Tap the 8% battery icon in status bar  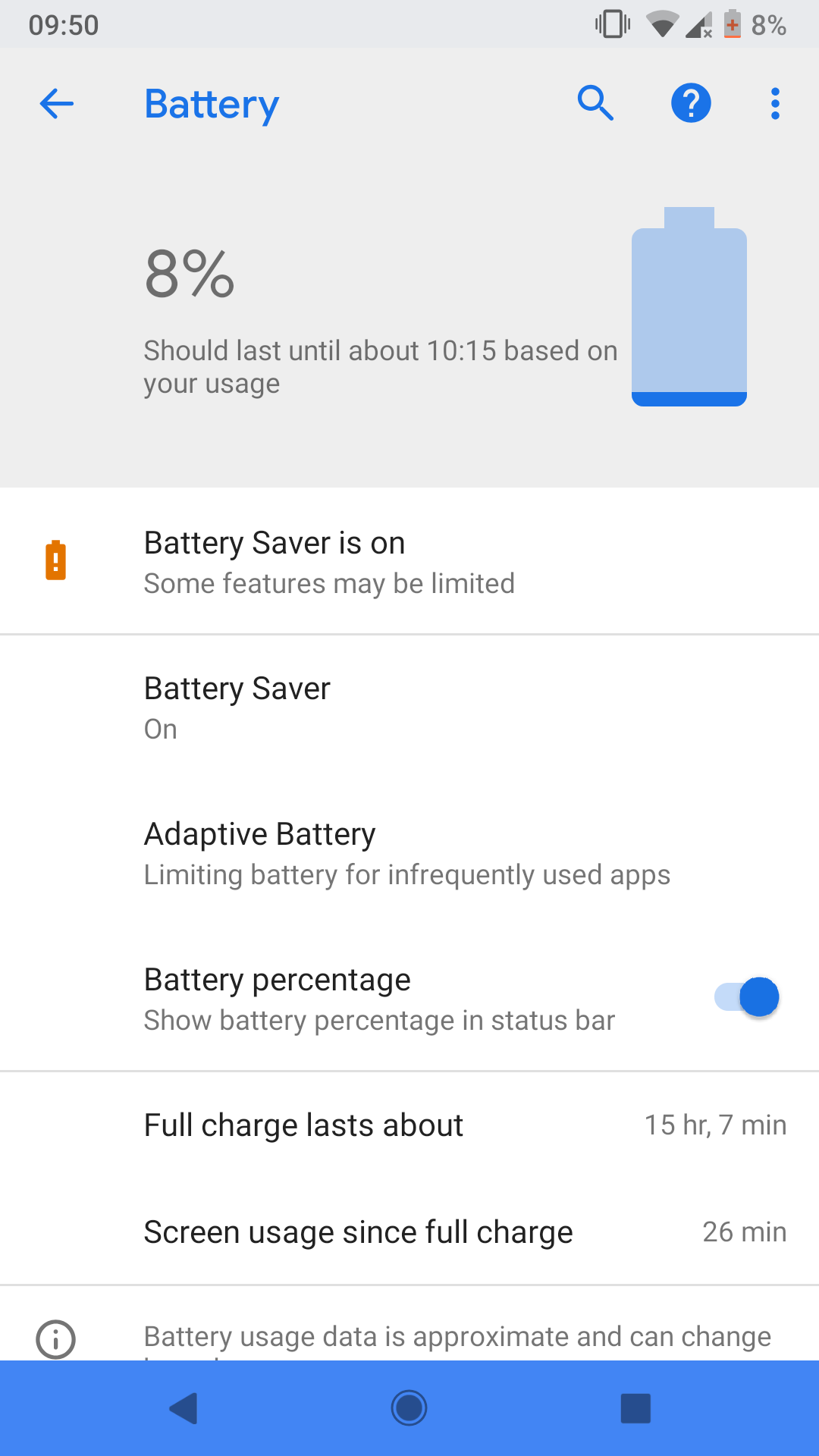pyautogui.click(x=733, y=24)
